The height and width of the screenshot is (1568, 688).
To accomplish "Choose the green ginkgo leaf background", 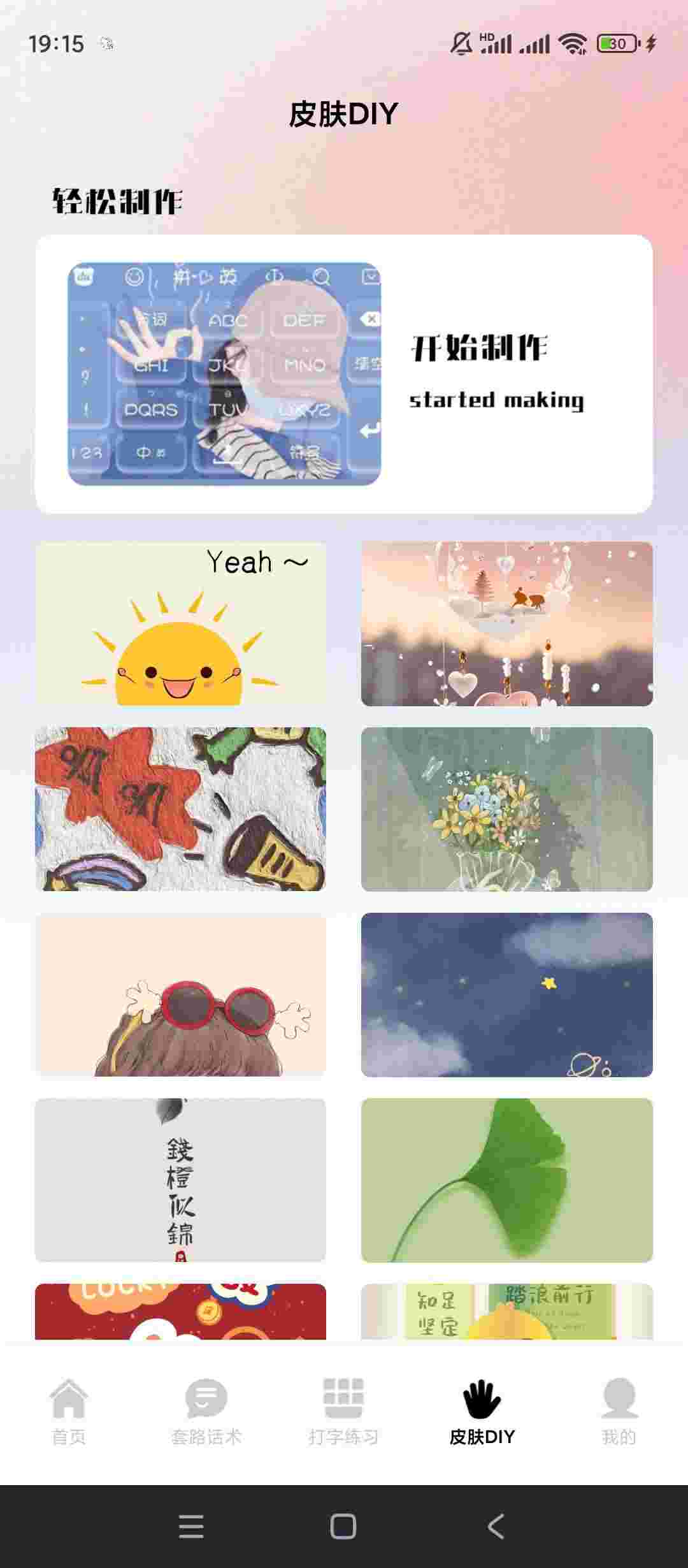I will (506, 1180).
